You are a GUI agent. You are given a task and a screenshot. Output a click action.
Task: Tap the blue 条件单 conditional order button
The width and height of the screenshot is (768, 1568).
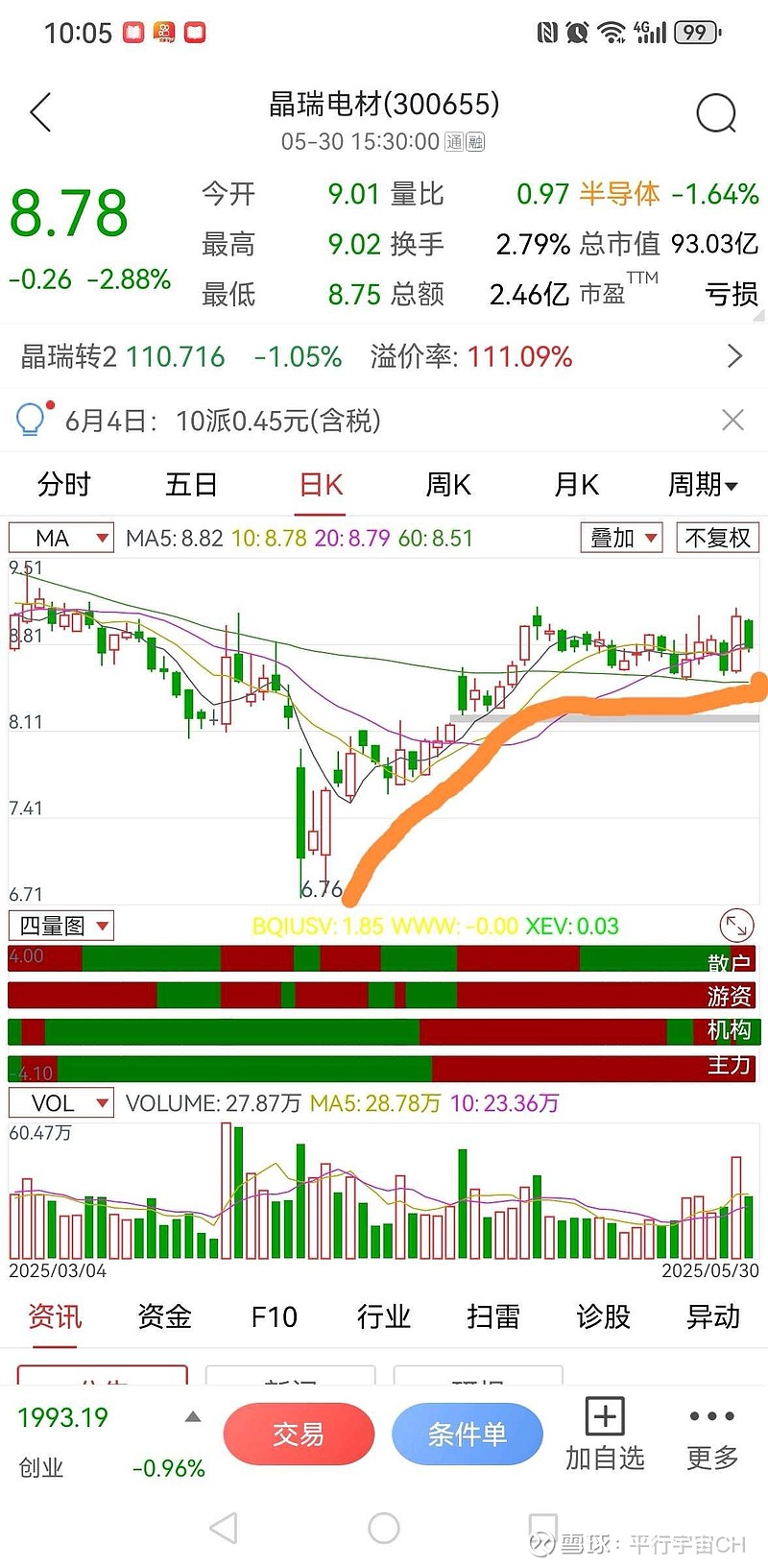[x=468, y=1434]
